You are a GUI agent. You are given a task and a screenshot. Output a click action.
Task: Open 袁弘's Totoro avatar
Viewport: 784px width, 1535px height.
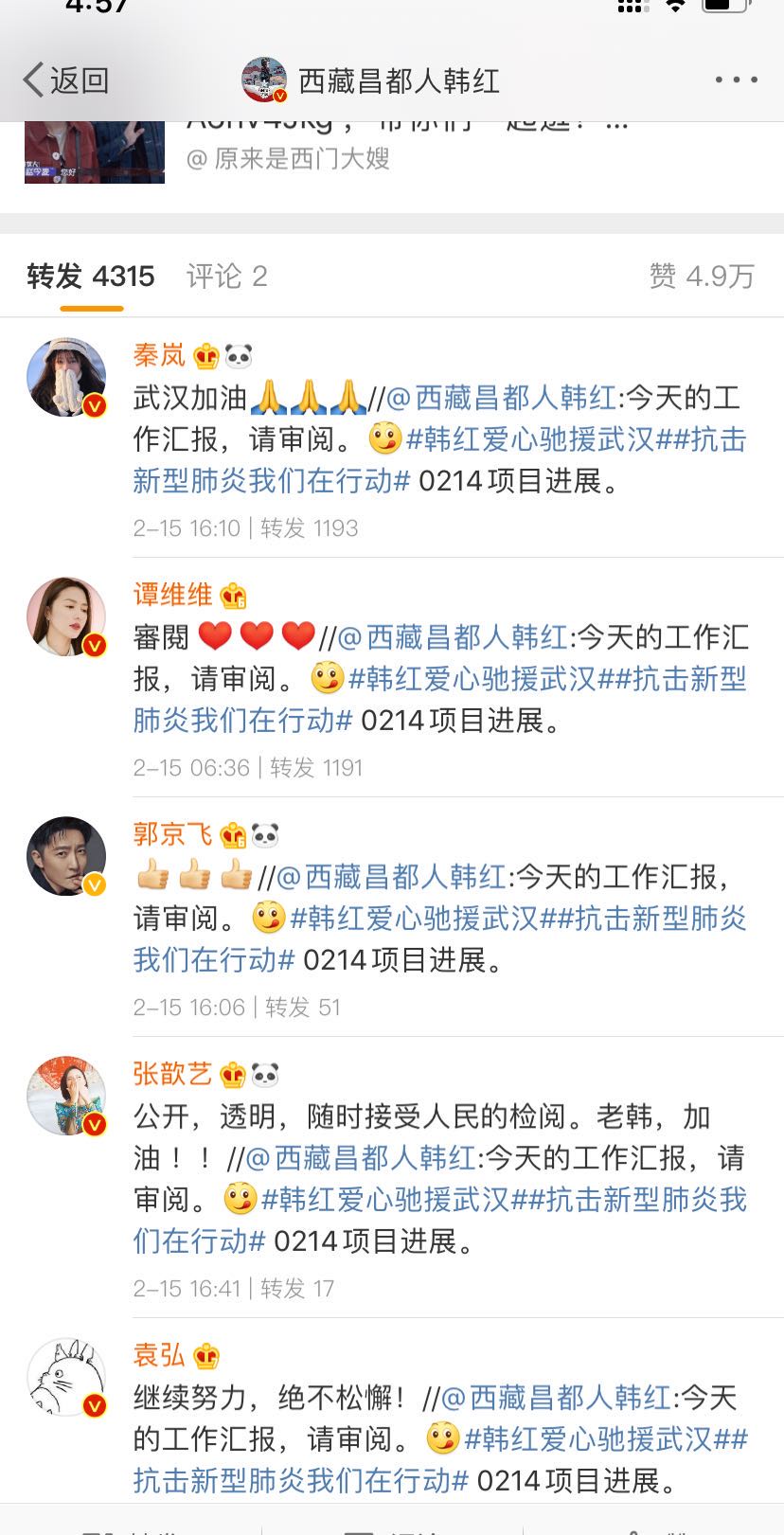(x=66, y=1377)
